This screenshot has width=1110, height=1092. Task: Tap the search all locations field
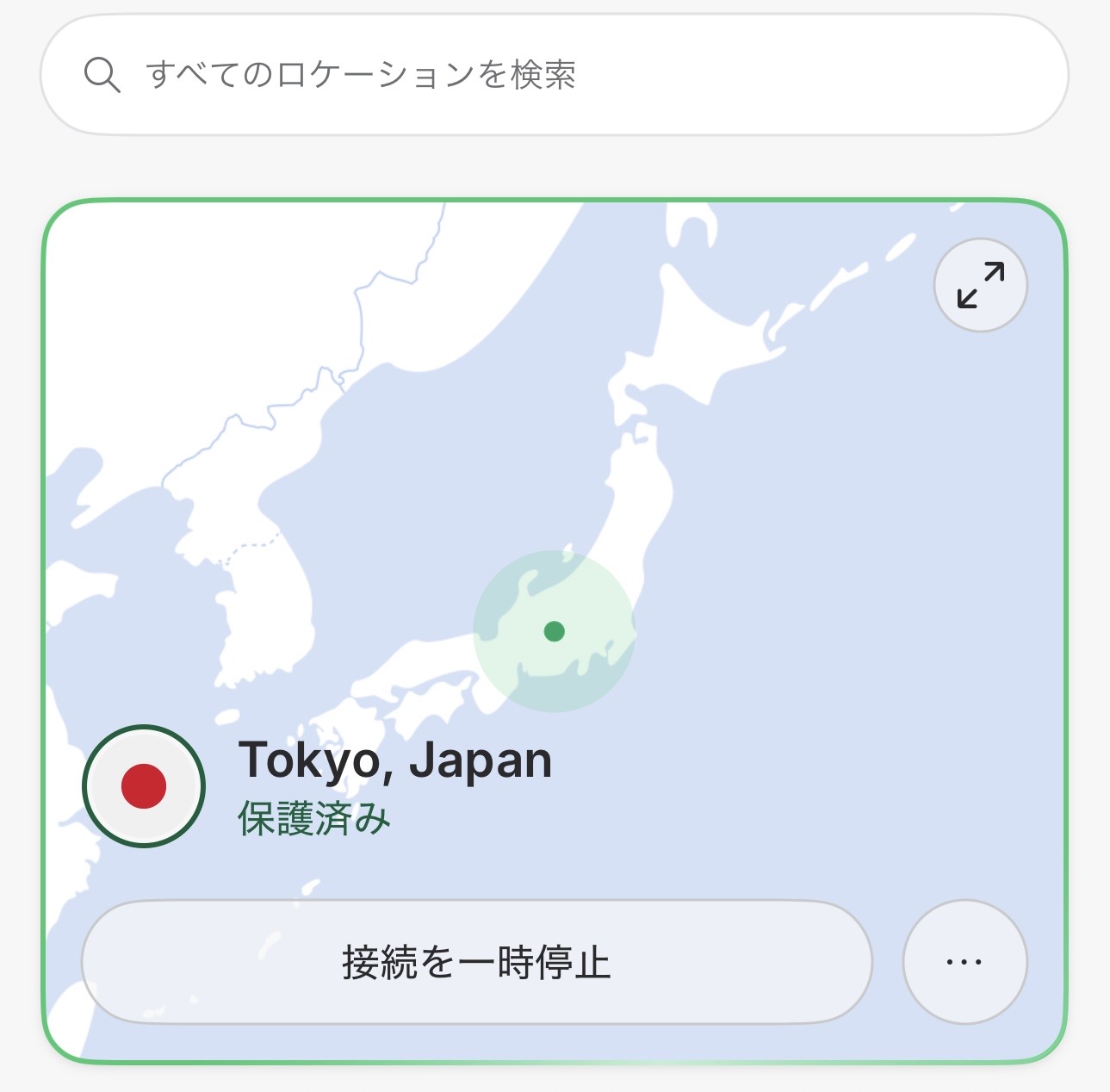click(553, 75)
